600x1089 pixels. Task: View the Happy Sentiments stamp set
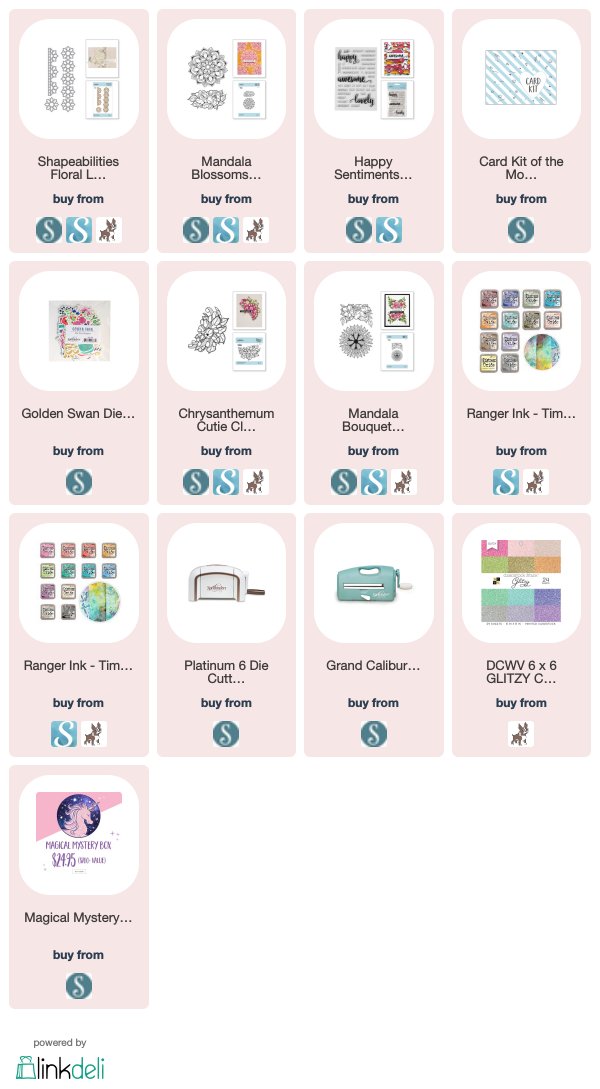coord(374,78)
